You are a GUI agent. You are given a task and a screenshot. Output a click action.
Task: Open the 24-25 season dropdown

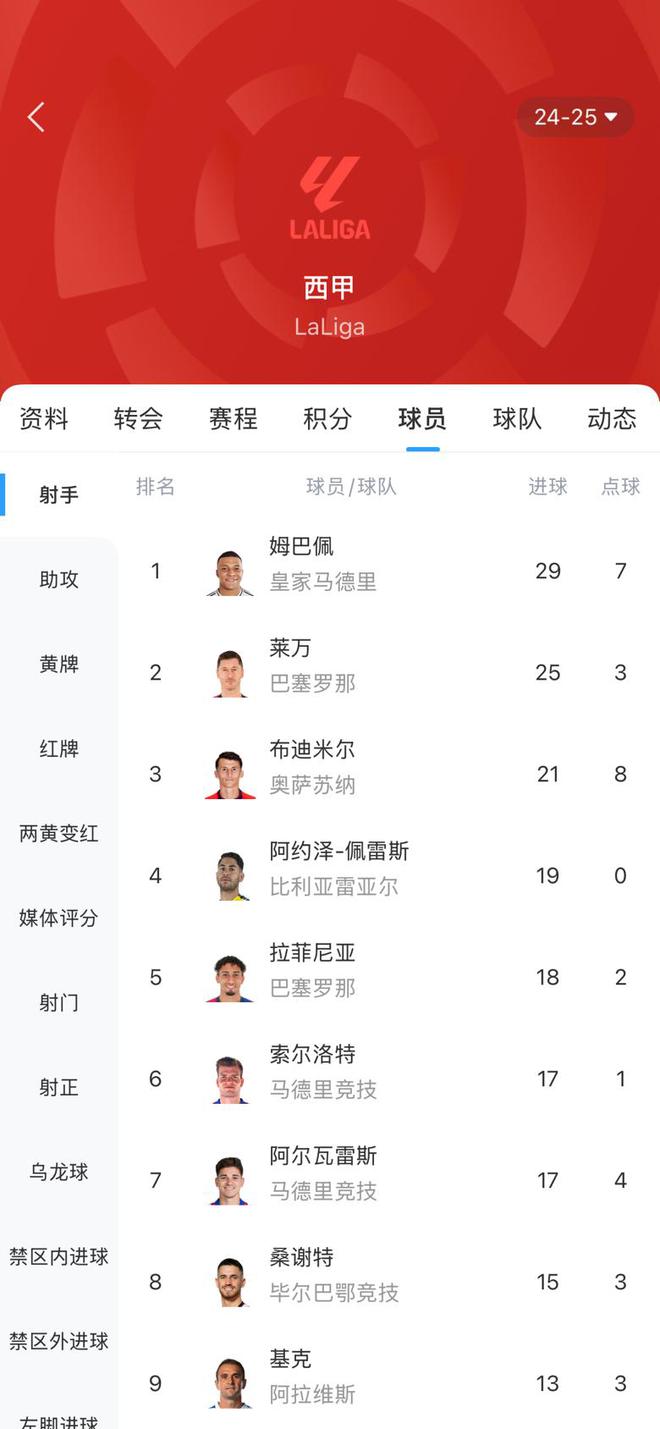click(575, 117)
